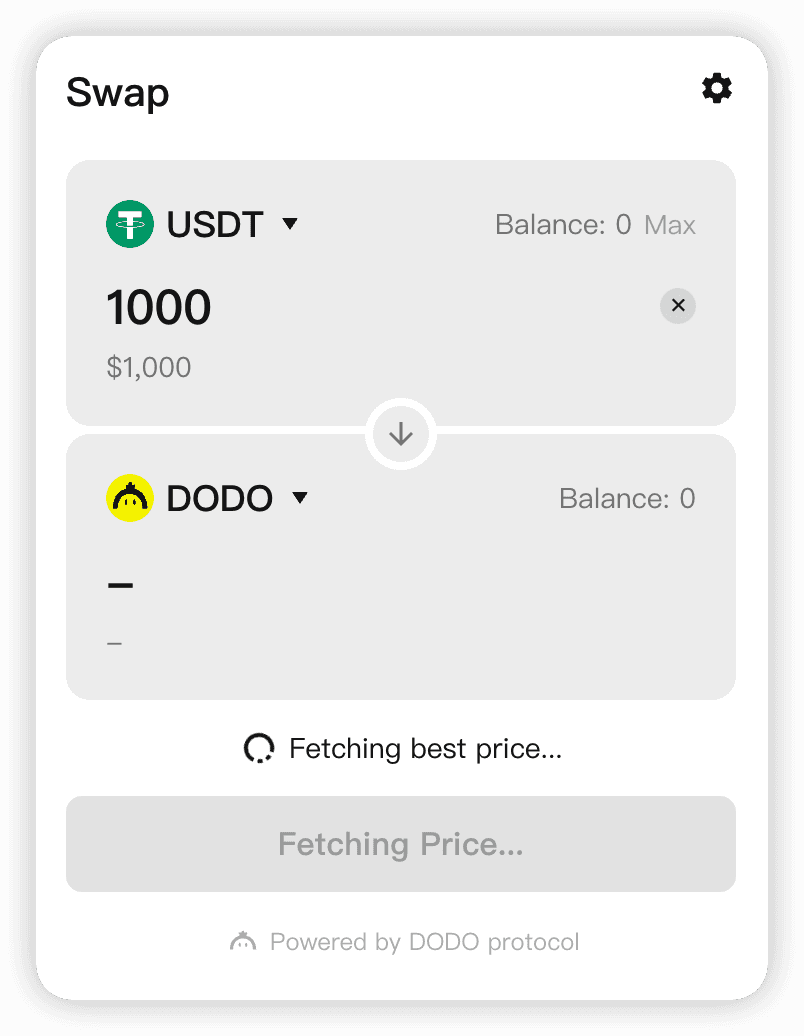Viewport: 804px width, 1036px height.
Task: Click the disabled Fetching Price progress button
Action: point(400,843)
